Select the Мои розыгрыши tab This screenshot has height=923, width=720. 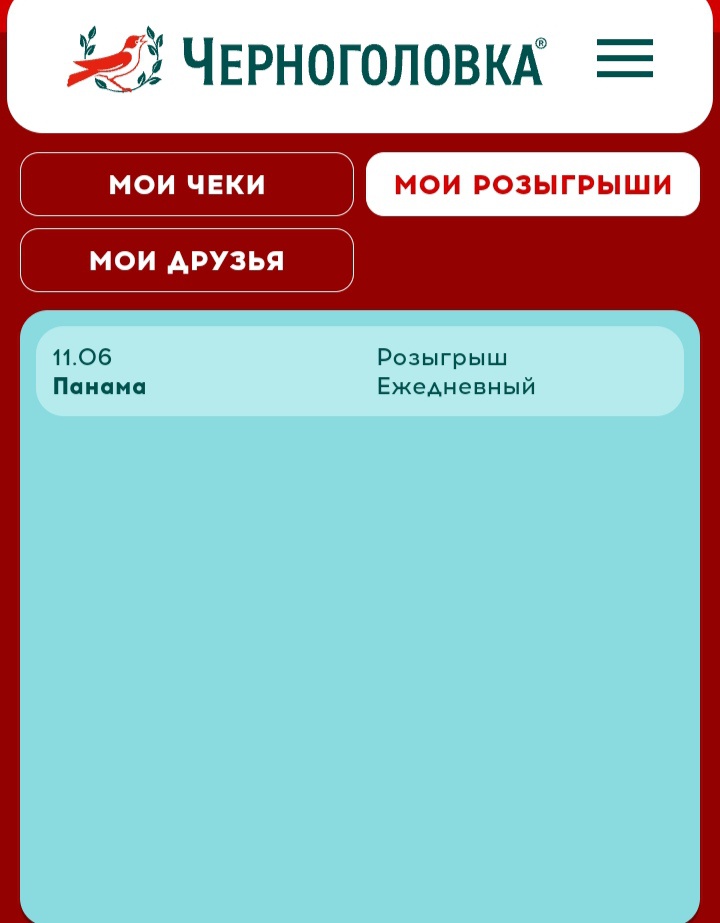coord(533,185)
